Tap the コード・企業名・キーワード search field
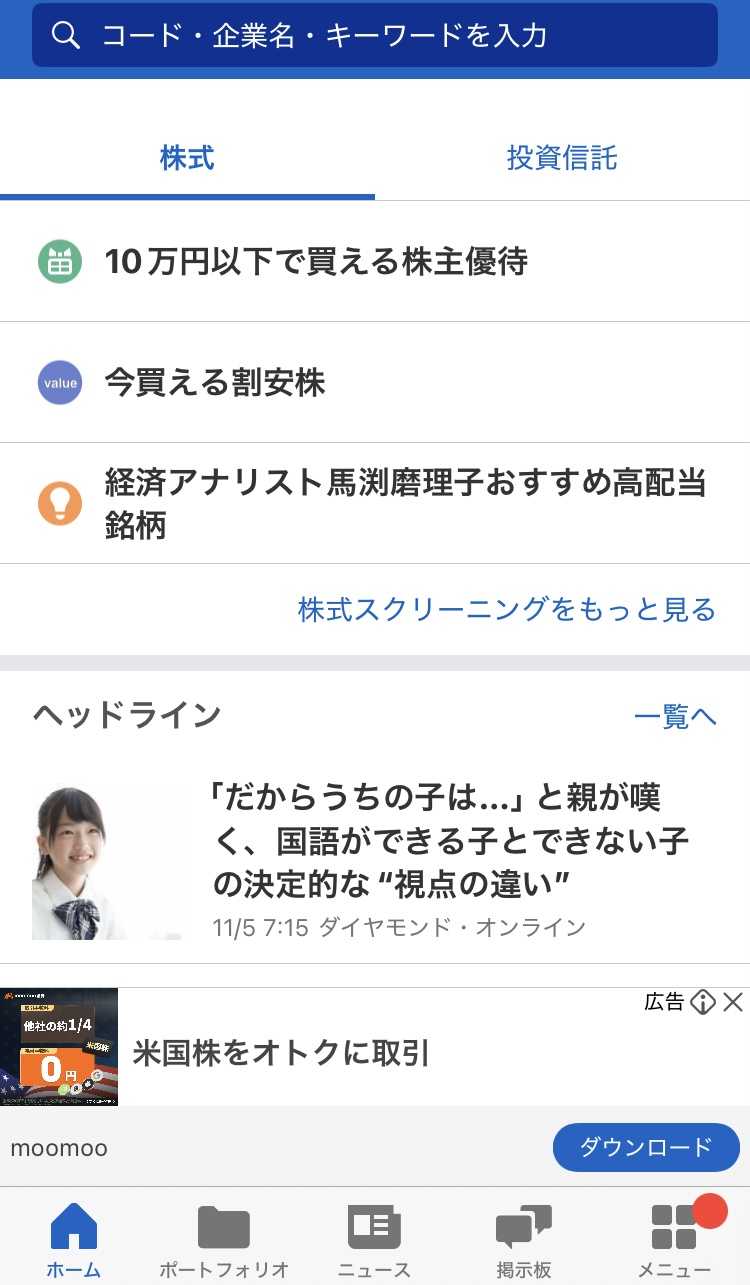The height and width of the screenshot is (1285, 750). [375, 36]
